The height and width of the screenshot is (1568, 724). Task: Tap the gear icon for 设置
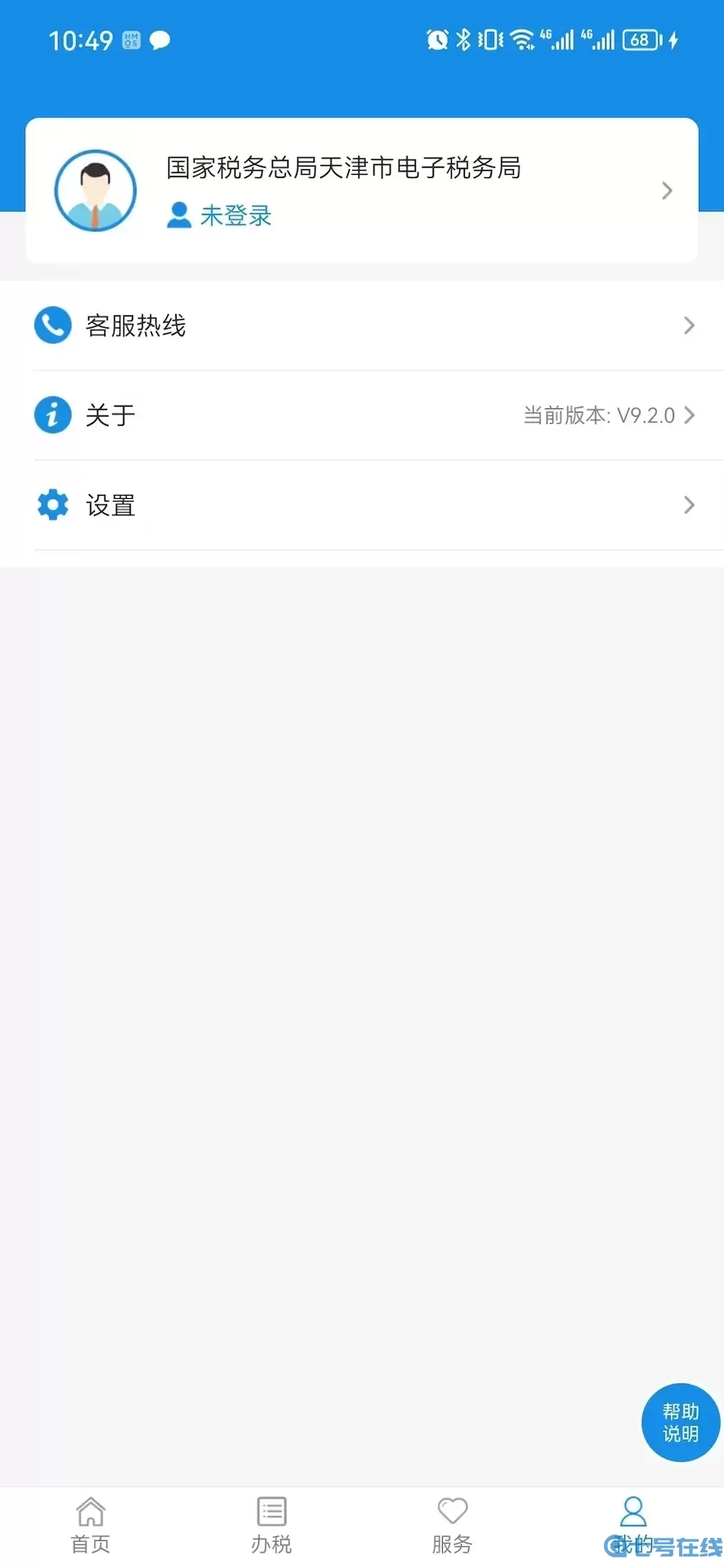click(52, 505)
